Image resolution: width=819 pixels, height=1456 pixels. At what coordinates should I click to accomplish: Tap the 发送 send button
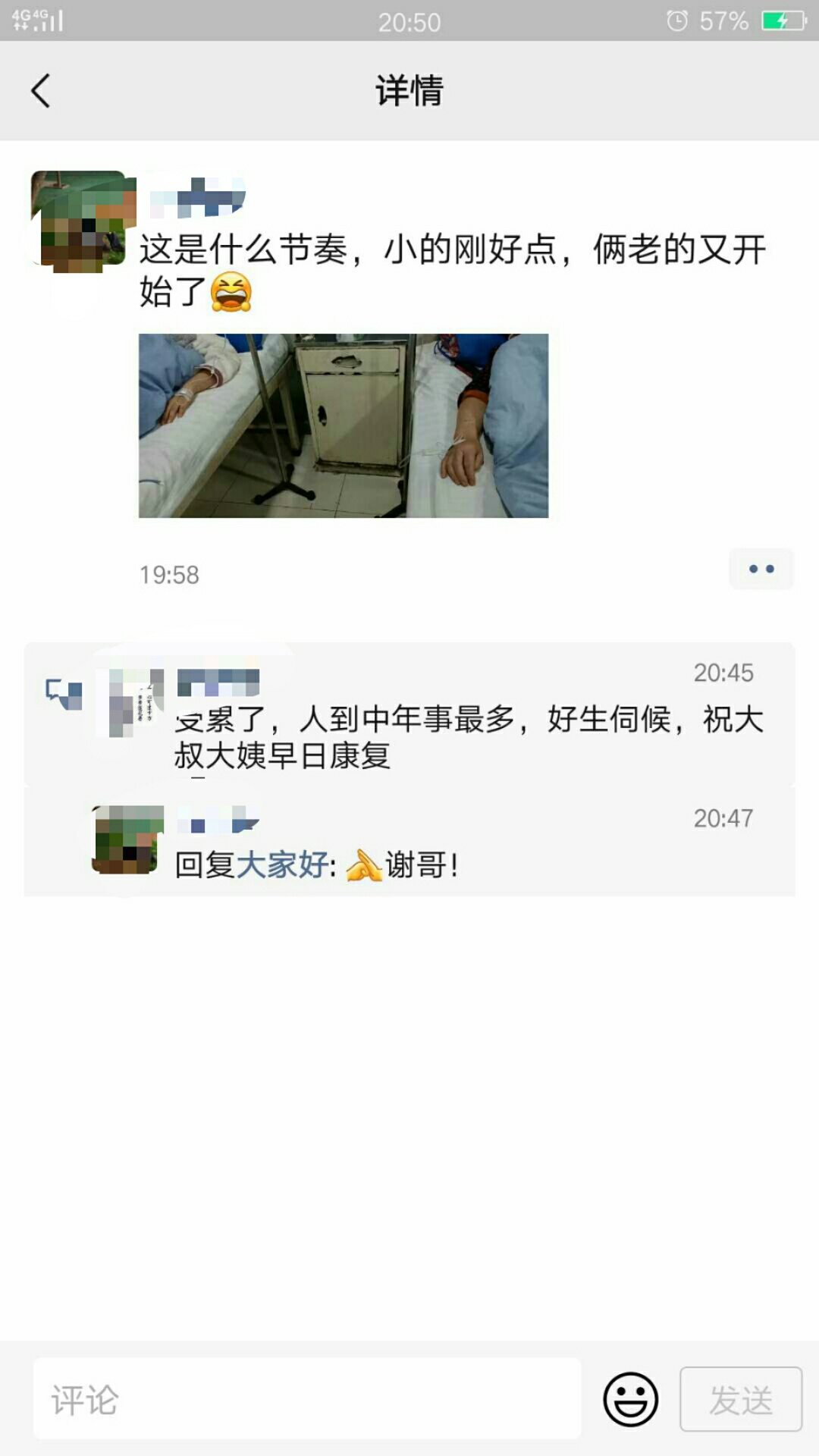(740, 1399)
